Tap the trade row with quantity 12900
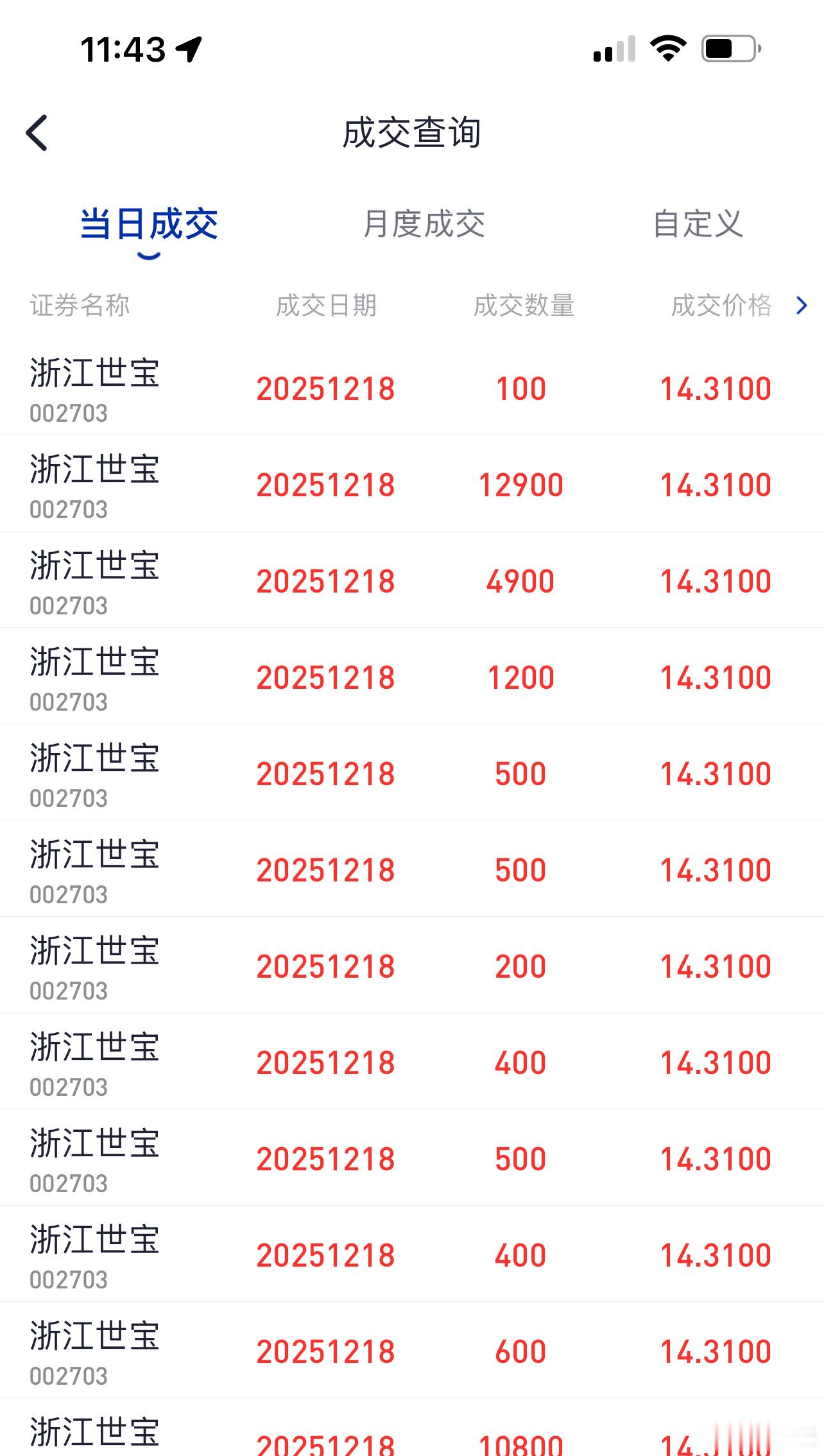 412,484
